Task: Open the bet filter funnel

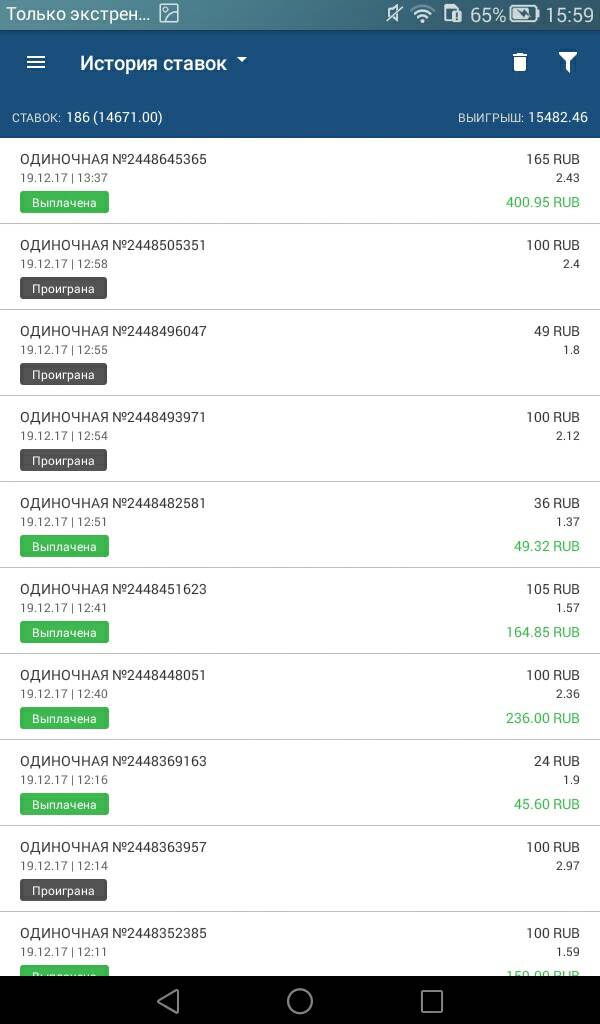Action: (567, 62)
